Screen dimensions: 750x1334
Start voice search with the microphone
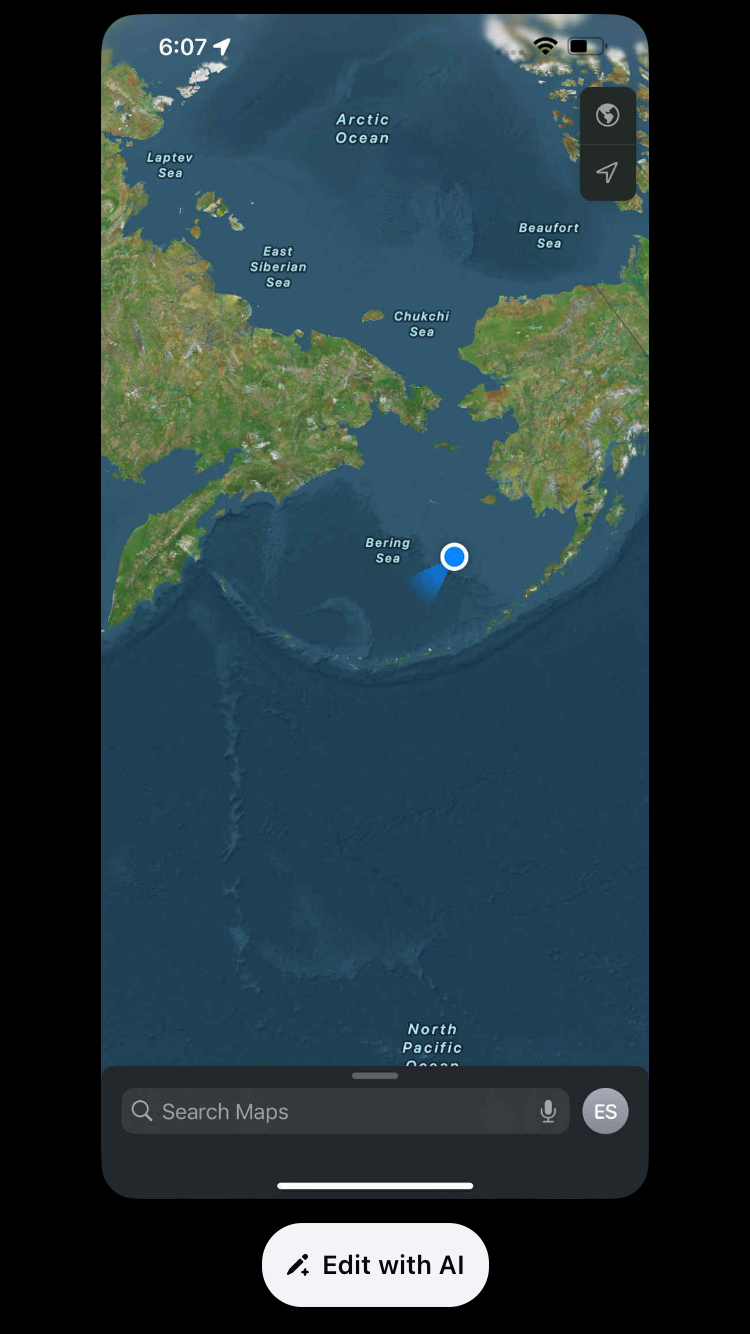[548, 1111]
